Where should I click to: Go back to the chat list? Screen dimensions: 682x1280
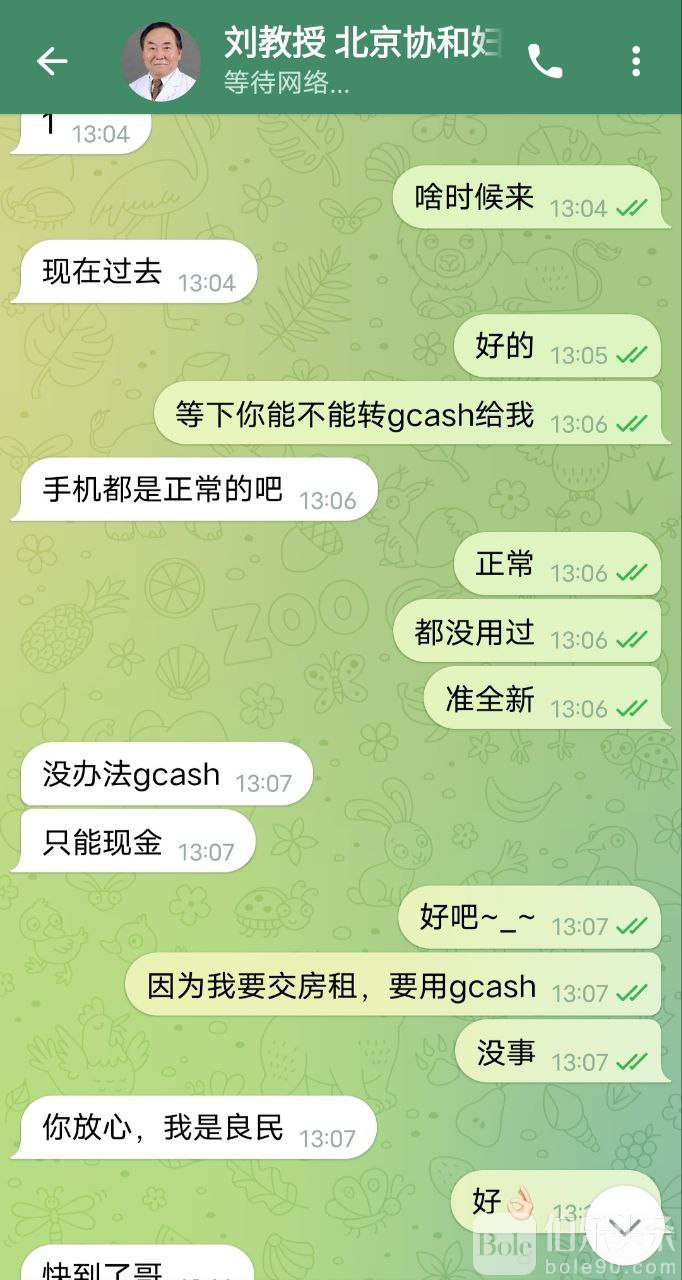(x=52, y=62)
